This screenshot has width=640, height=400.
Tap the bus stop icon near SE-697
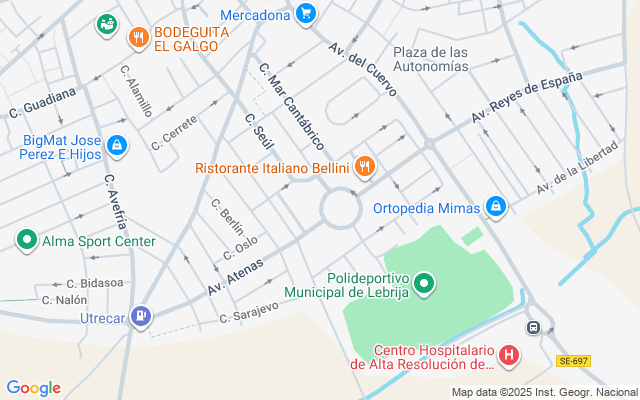(x=533, y=327)
